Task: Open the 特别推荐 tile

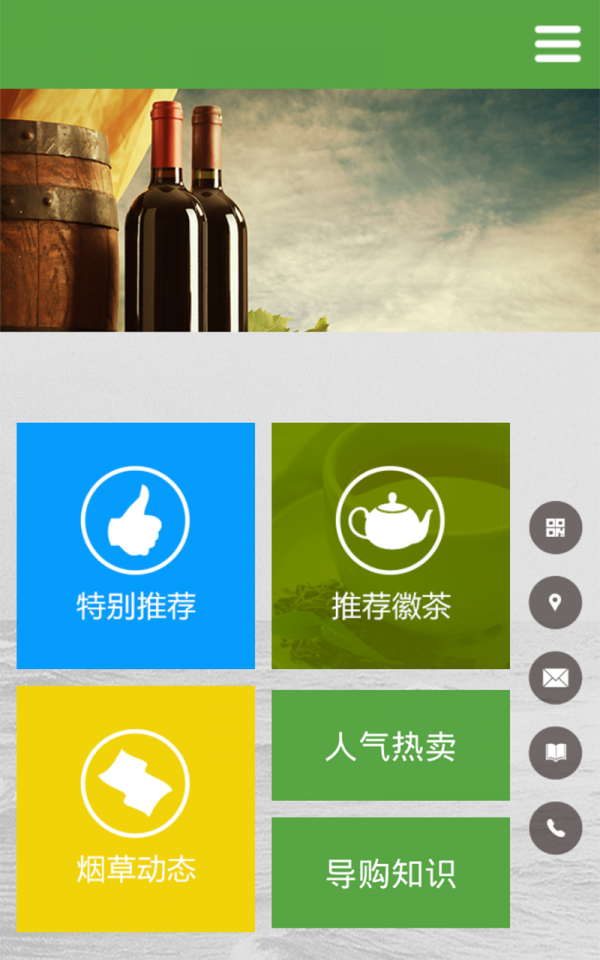Action: point(136,546)
